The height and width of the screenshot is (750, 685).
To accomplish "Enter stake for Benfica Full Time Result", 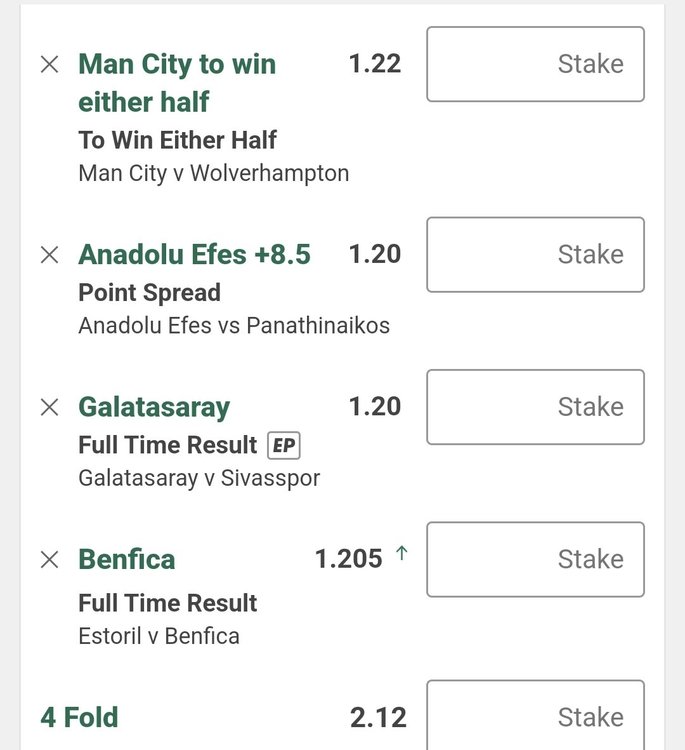I will pyautogui.click(x=535, y=559).
